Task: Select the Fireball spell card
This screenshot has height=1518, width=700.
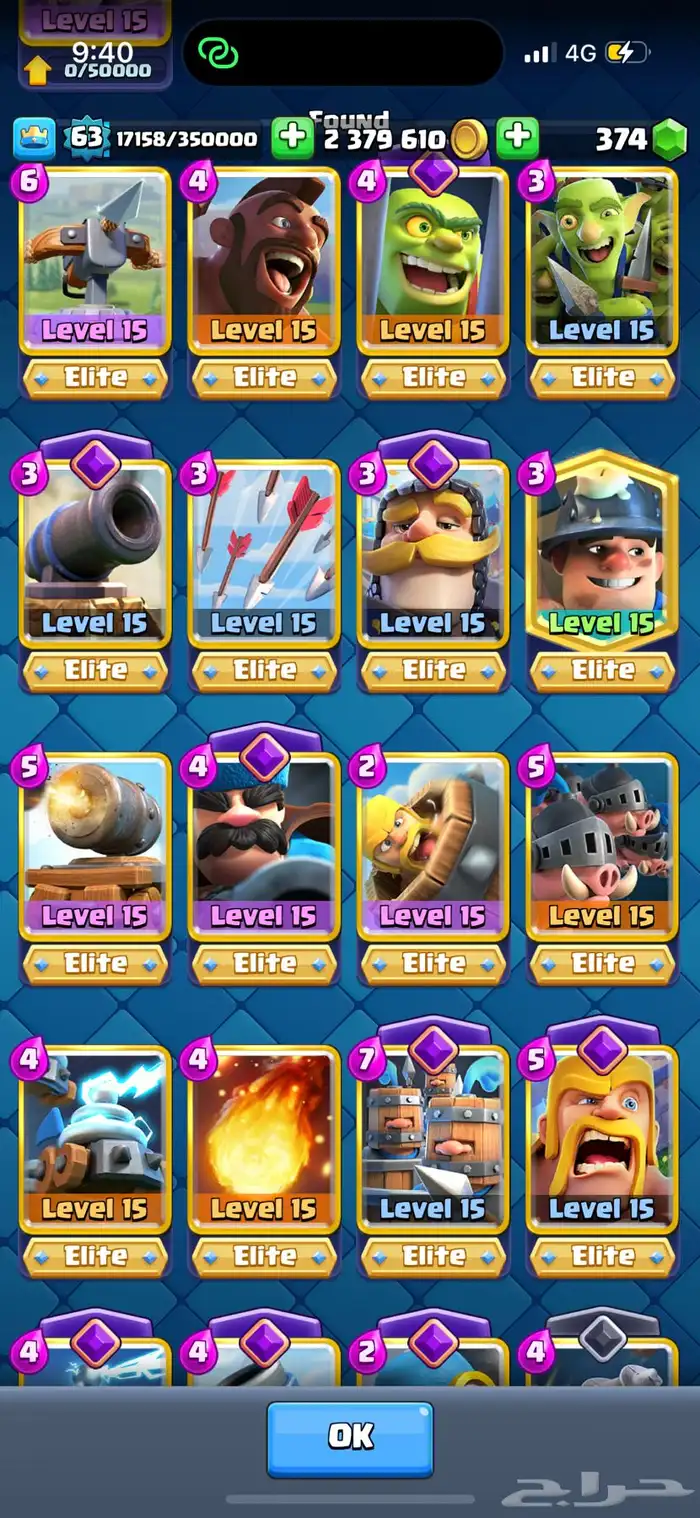Action: (264, 1140)
